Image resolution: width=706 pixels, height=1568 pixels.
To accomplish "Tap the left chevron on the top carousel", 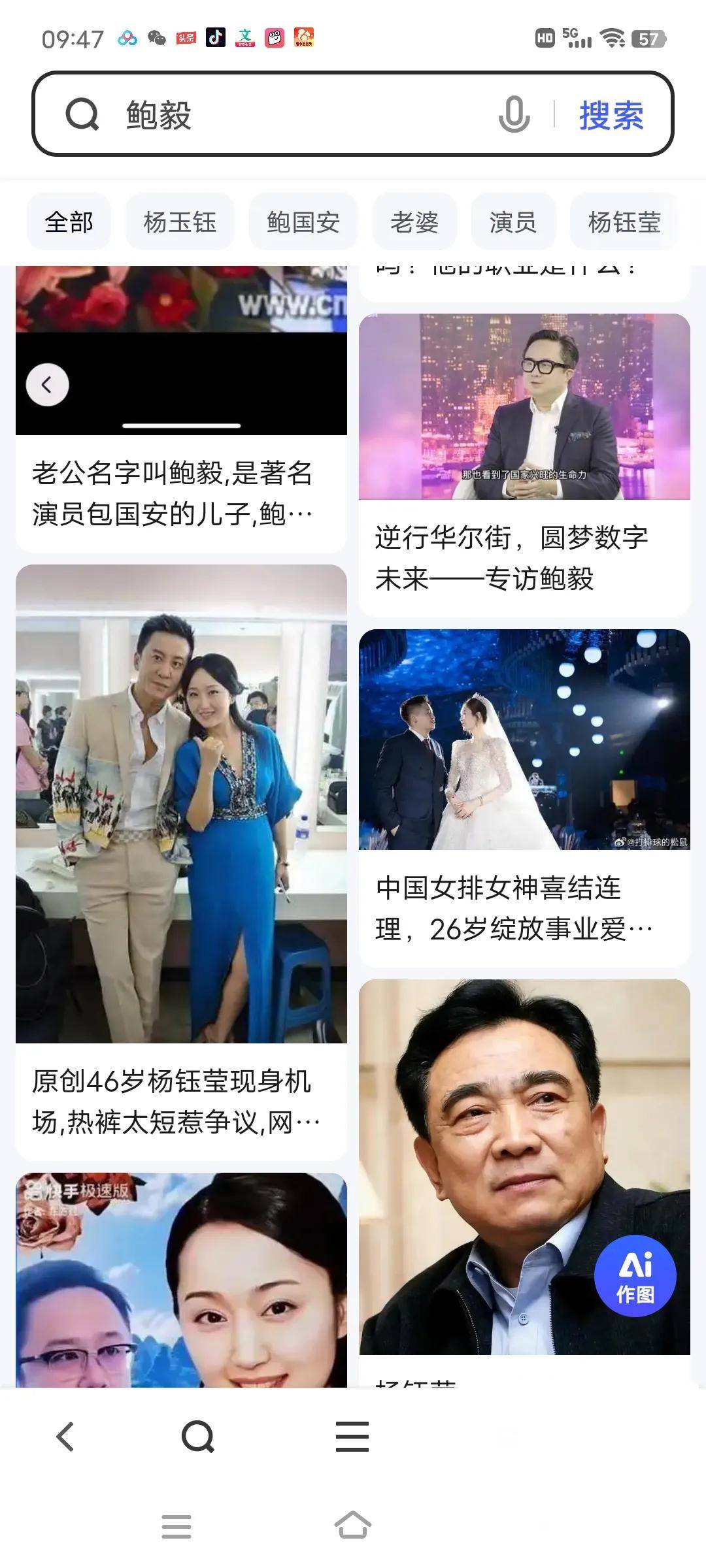I will [x=46, y=385].
